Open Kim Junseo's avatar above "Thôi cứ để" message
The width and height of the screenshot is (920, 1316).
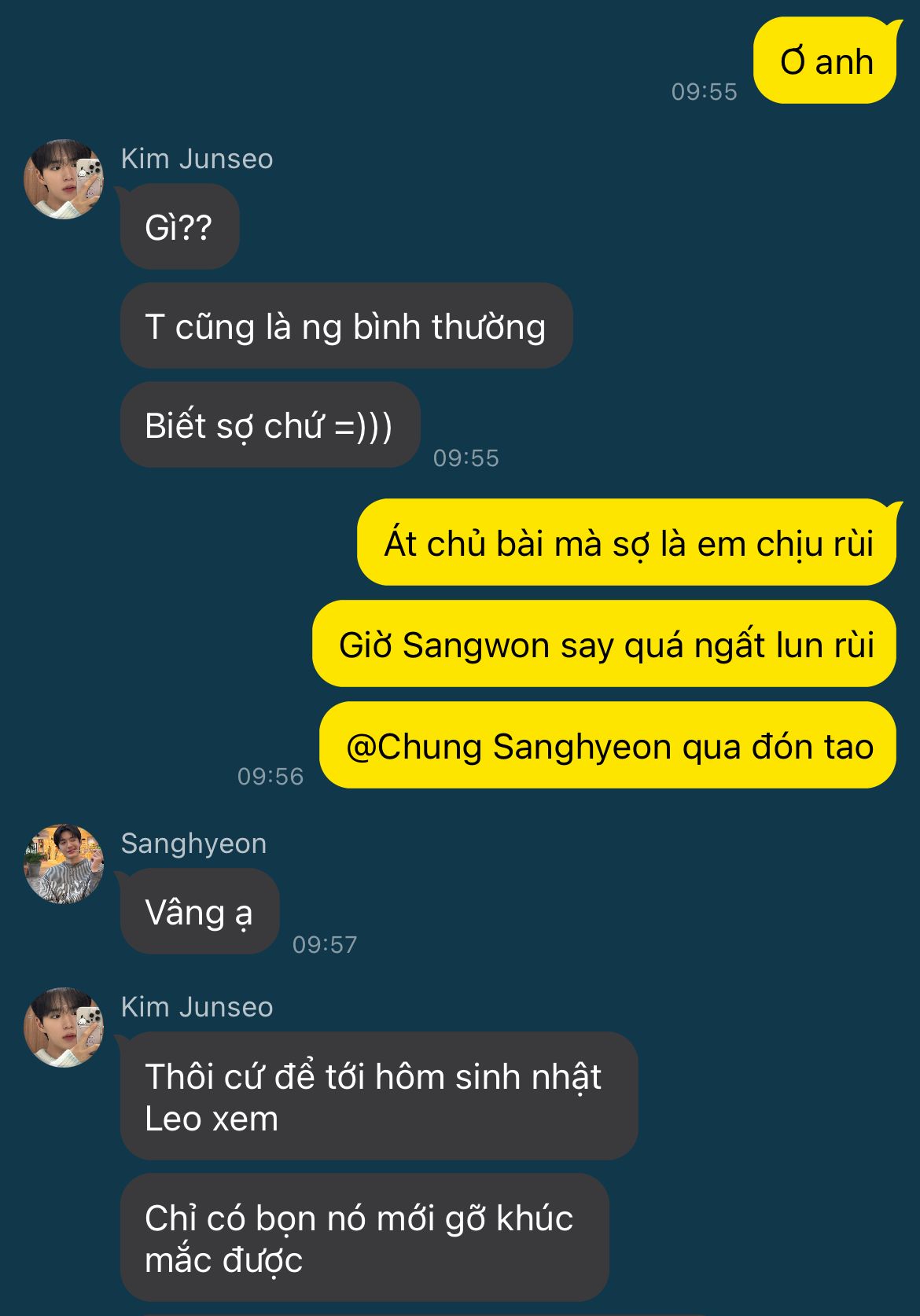(x=64, y=1027)
